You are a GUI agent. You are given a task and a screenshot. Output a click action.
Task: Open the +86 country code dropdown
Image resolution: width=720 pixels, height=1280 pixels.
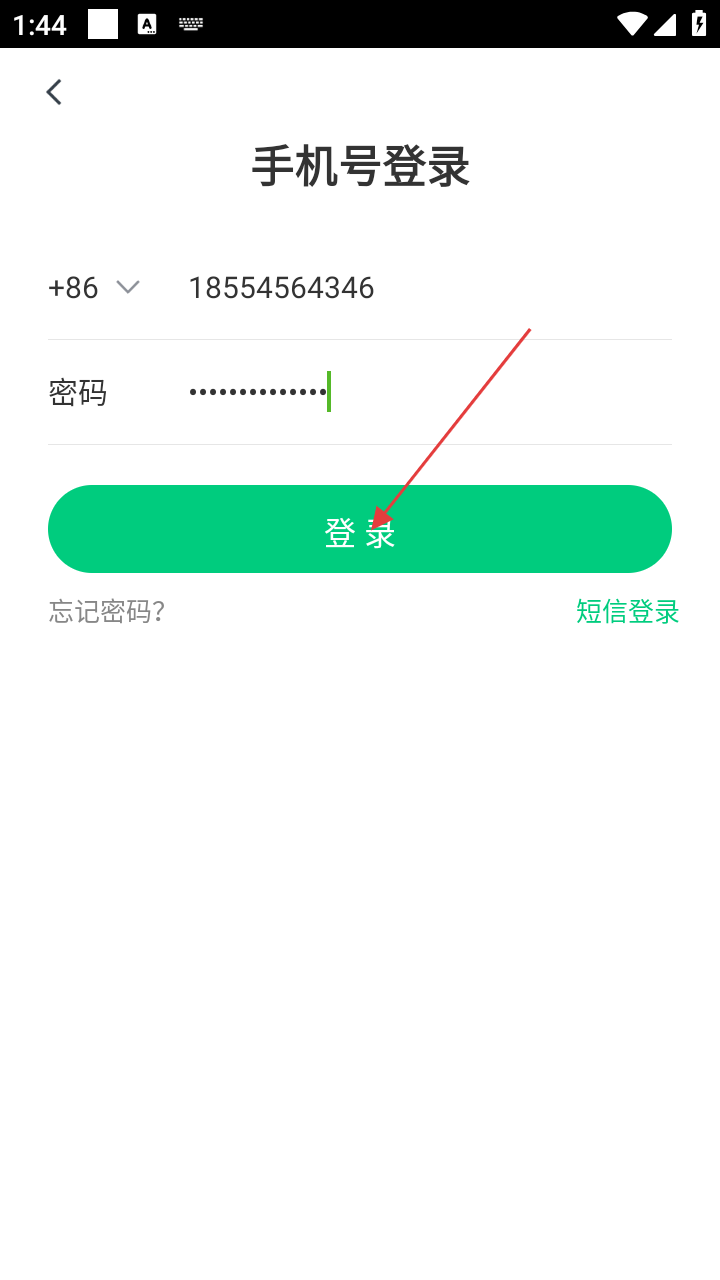click(x=94, y=288)
